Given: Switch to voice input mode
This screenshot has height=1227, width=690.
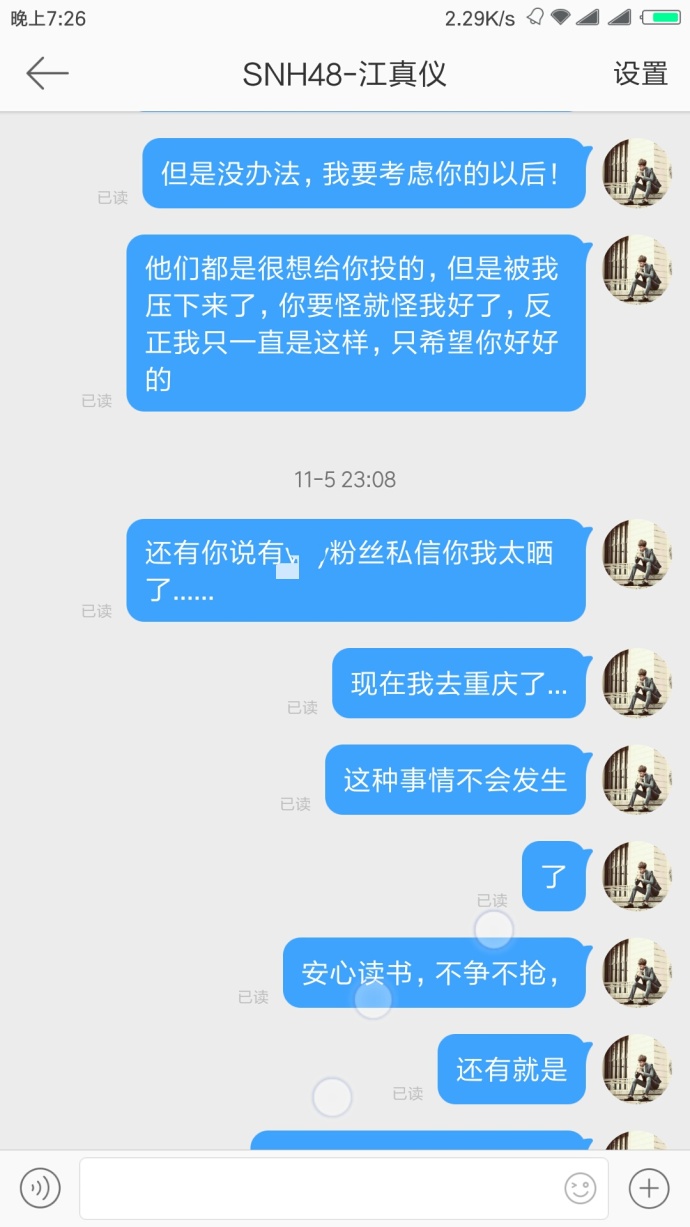Looking at the screenshot, I should 41,1188.
